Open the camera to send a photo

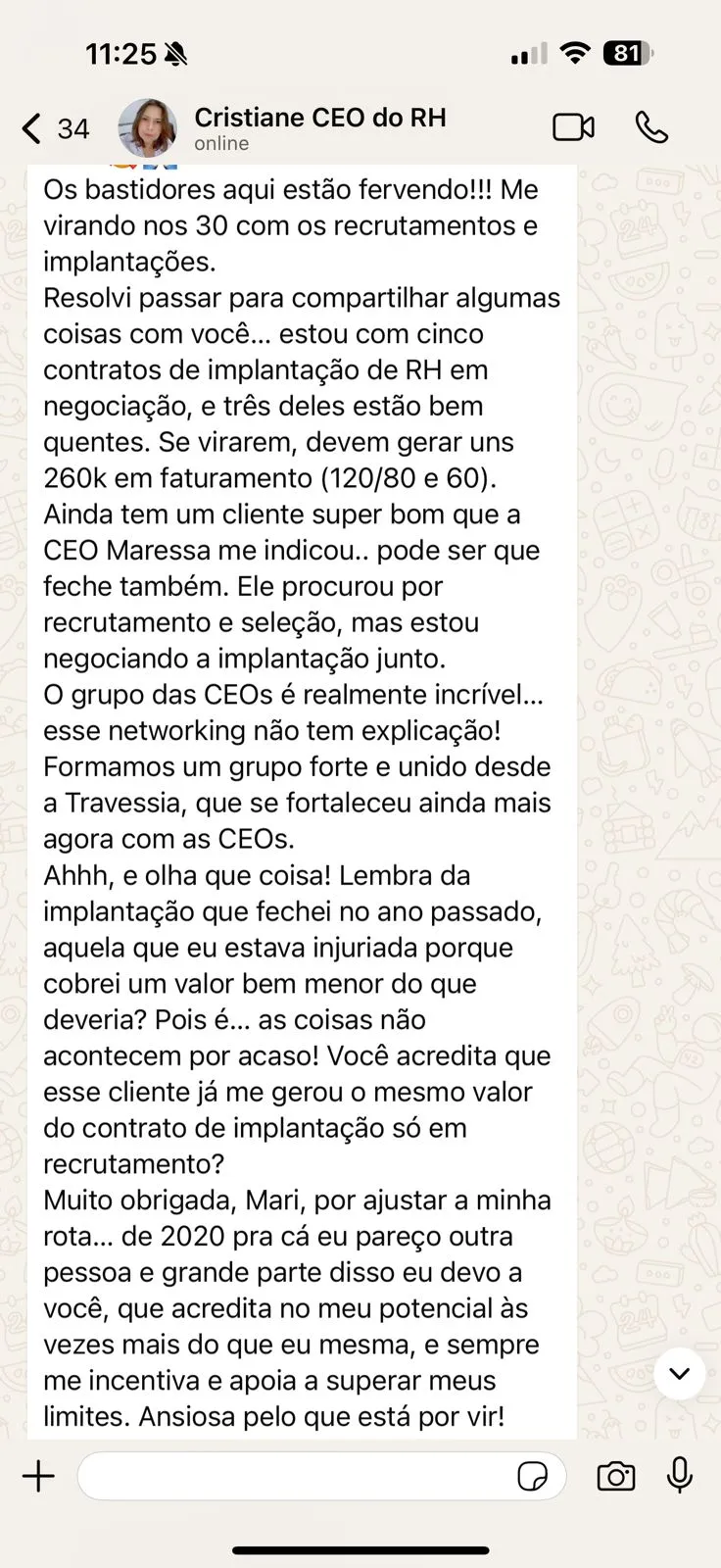615,1476
